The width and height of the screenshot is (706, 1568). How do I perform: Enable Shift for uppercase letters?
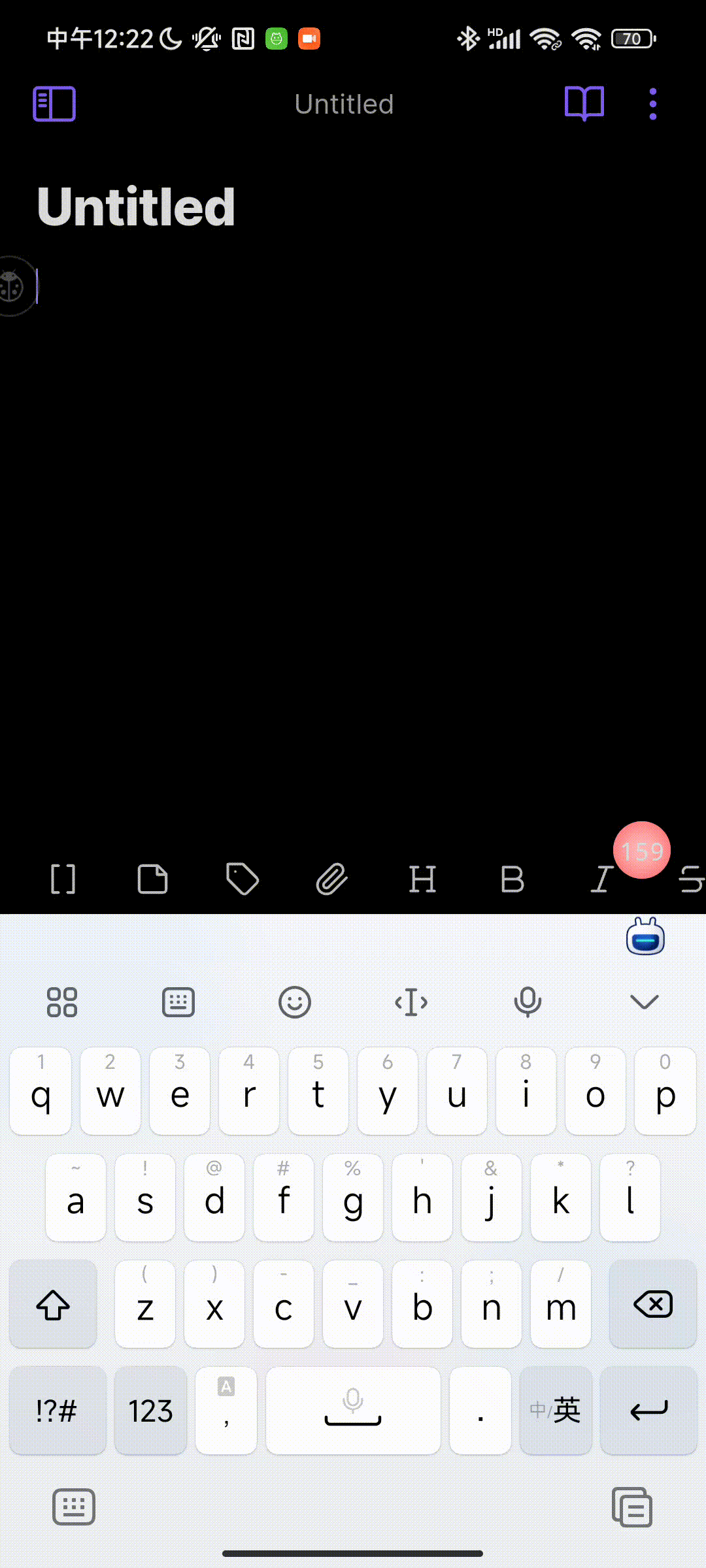click(52, 1305)
